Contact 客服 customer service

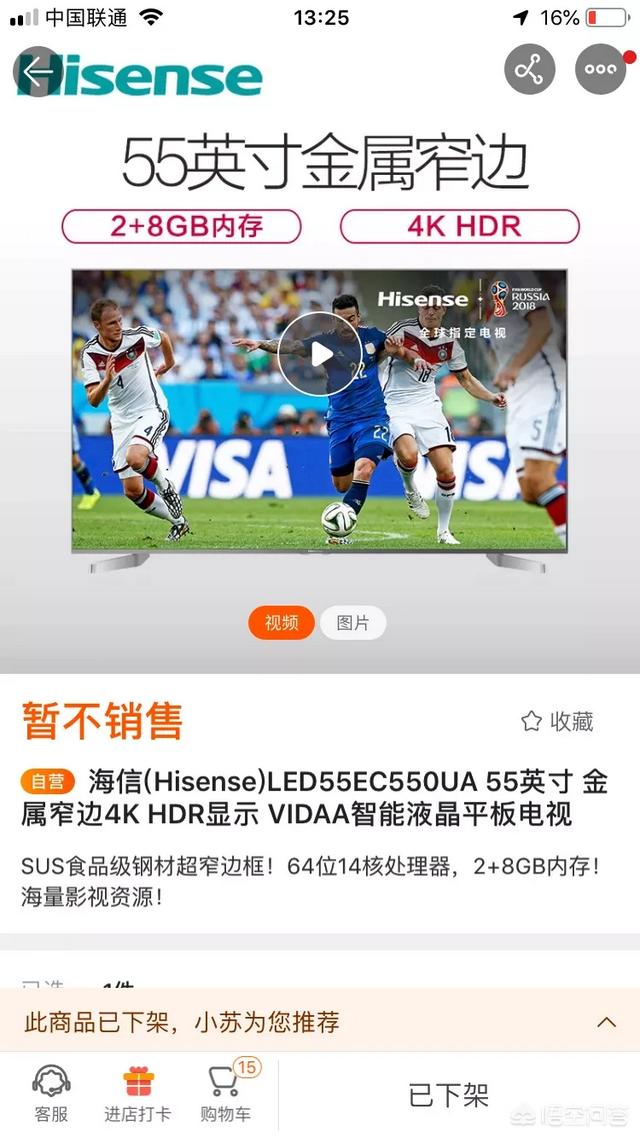click(51, 1095)
